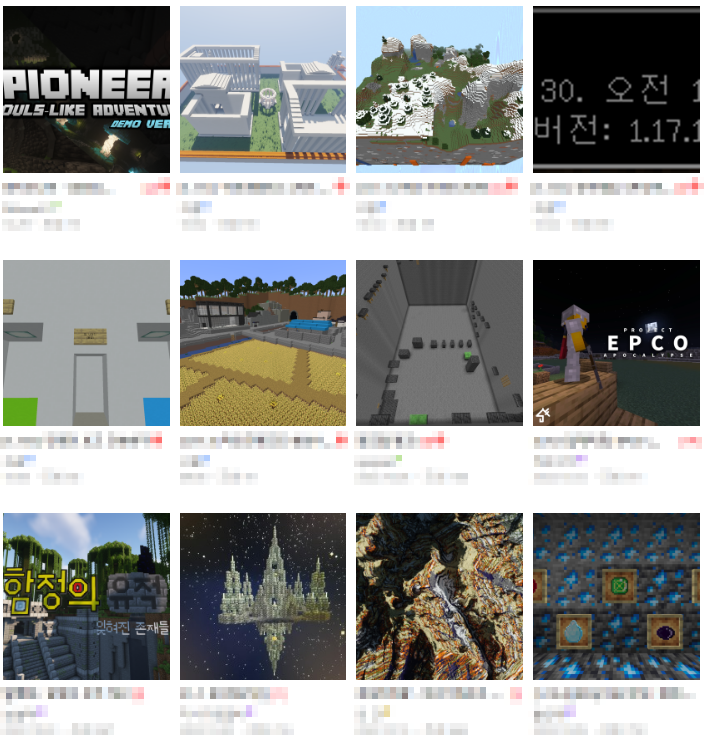Open the wheat field farm map

(x=263, y=343)
